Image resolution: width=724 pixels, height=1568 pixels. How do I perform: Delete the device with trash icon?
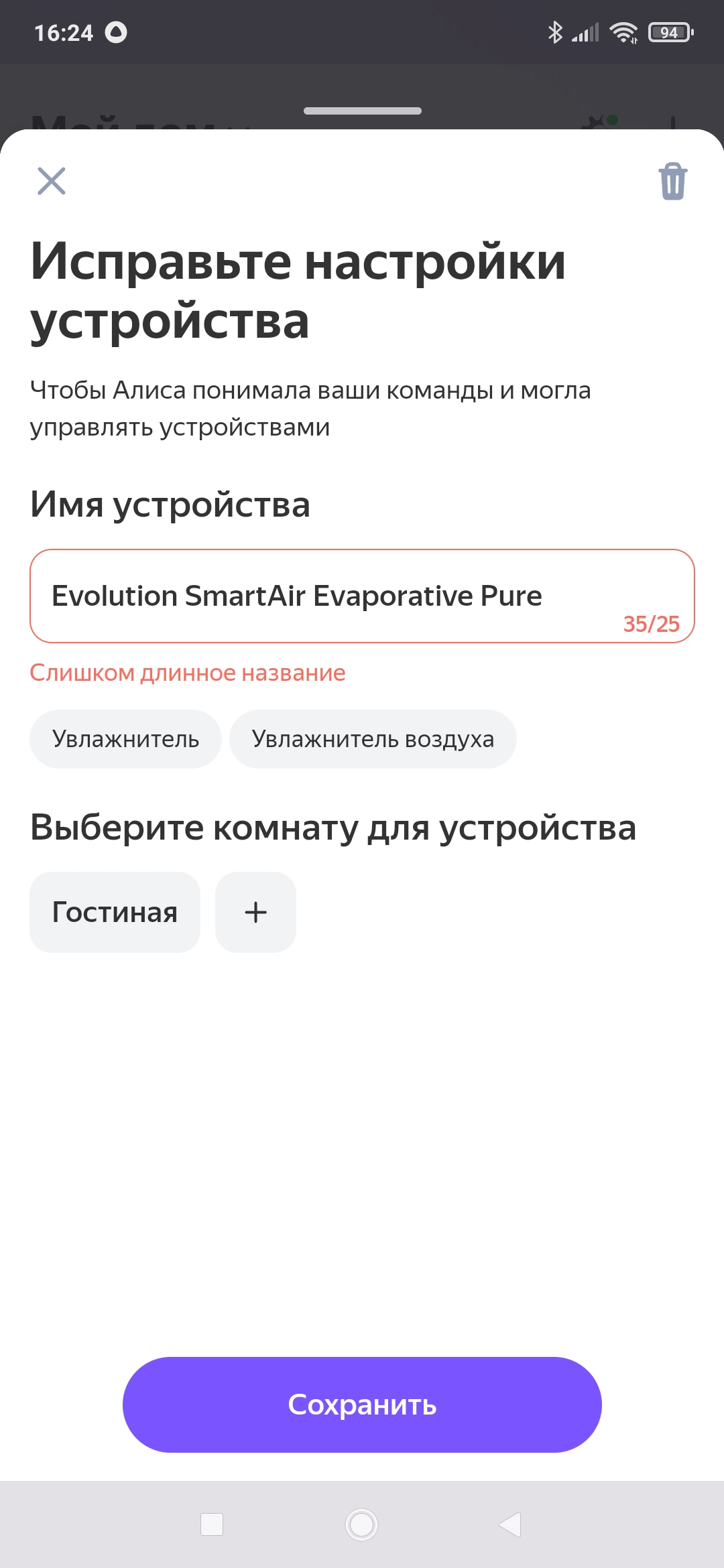672,182
